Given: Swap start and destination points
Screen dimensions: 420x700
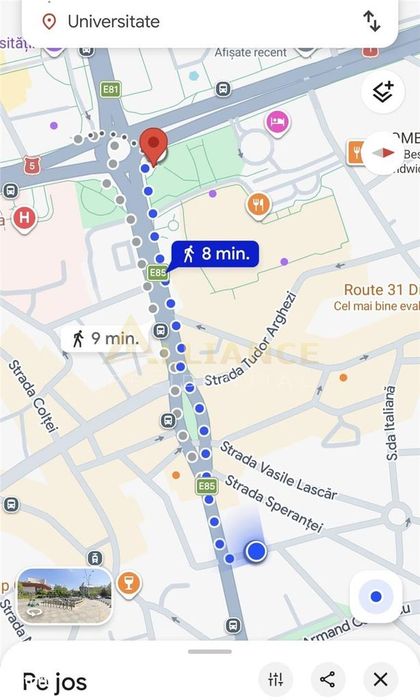Looking at the screenshot, I should coord(371,21).
